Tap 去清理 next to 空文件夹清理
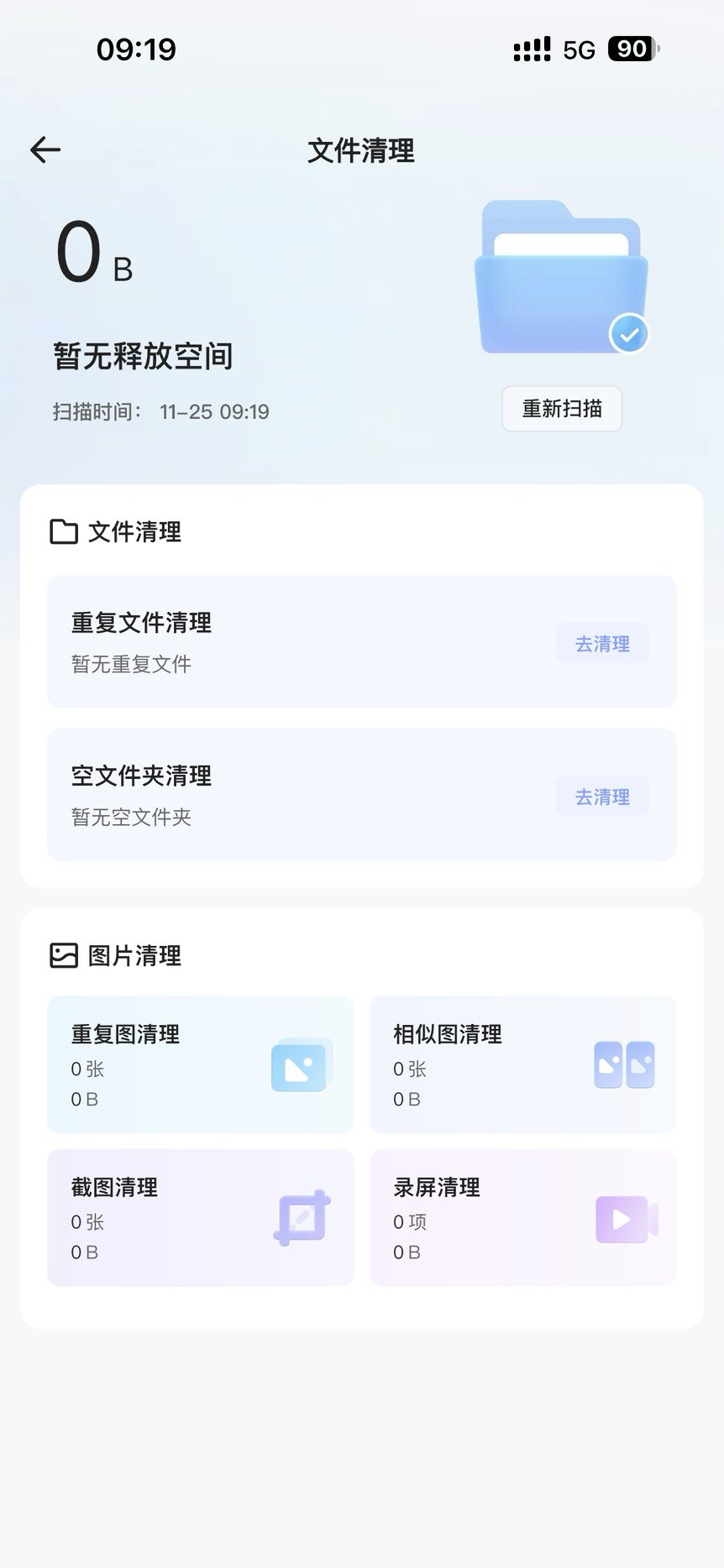The width and height of the screenshot is (724, 1568). click(601, 796)
